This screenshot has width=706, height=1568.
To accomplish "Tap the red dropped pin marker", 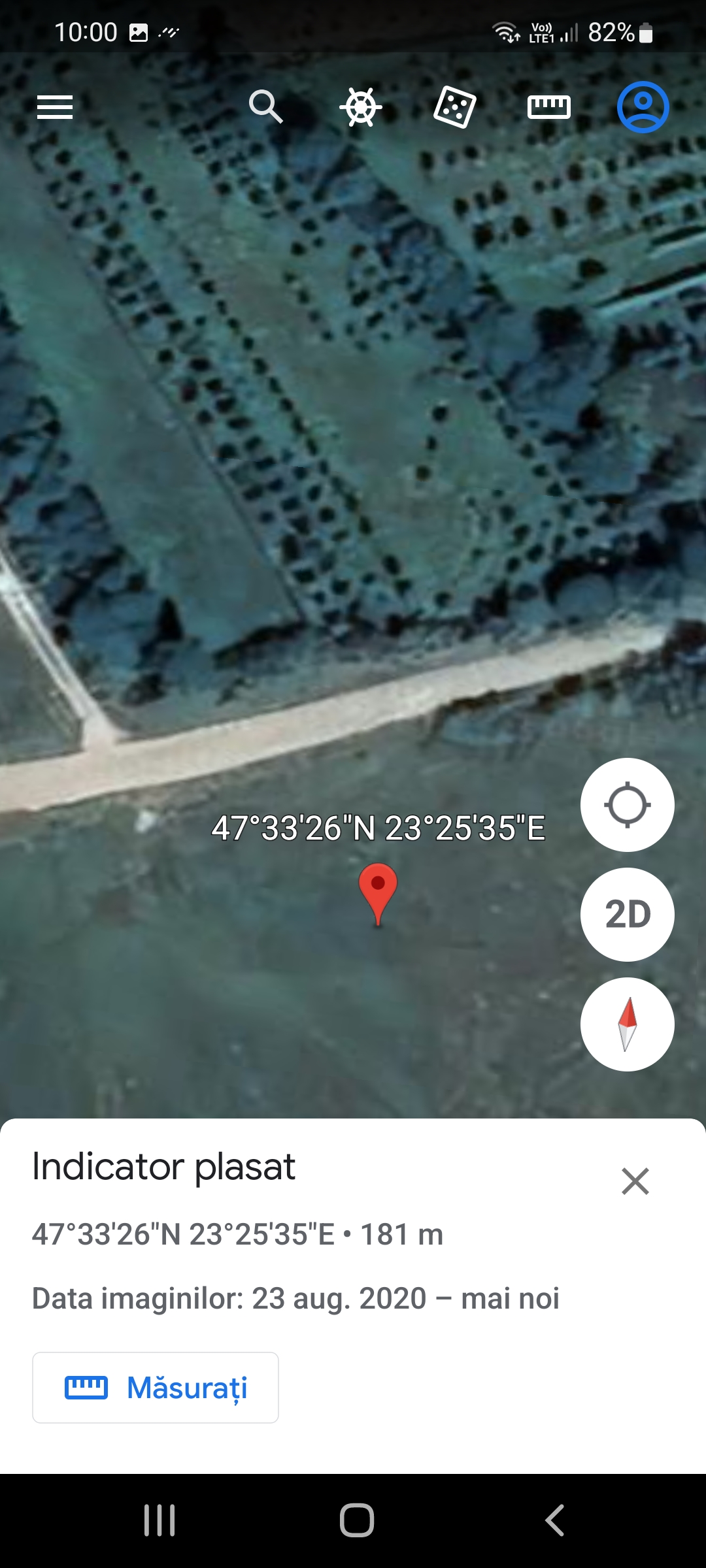I will tap(378, 890).
